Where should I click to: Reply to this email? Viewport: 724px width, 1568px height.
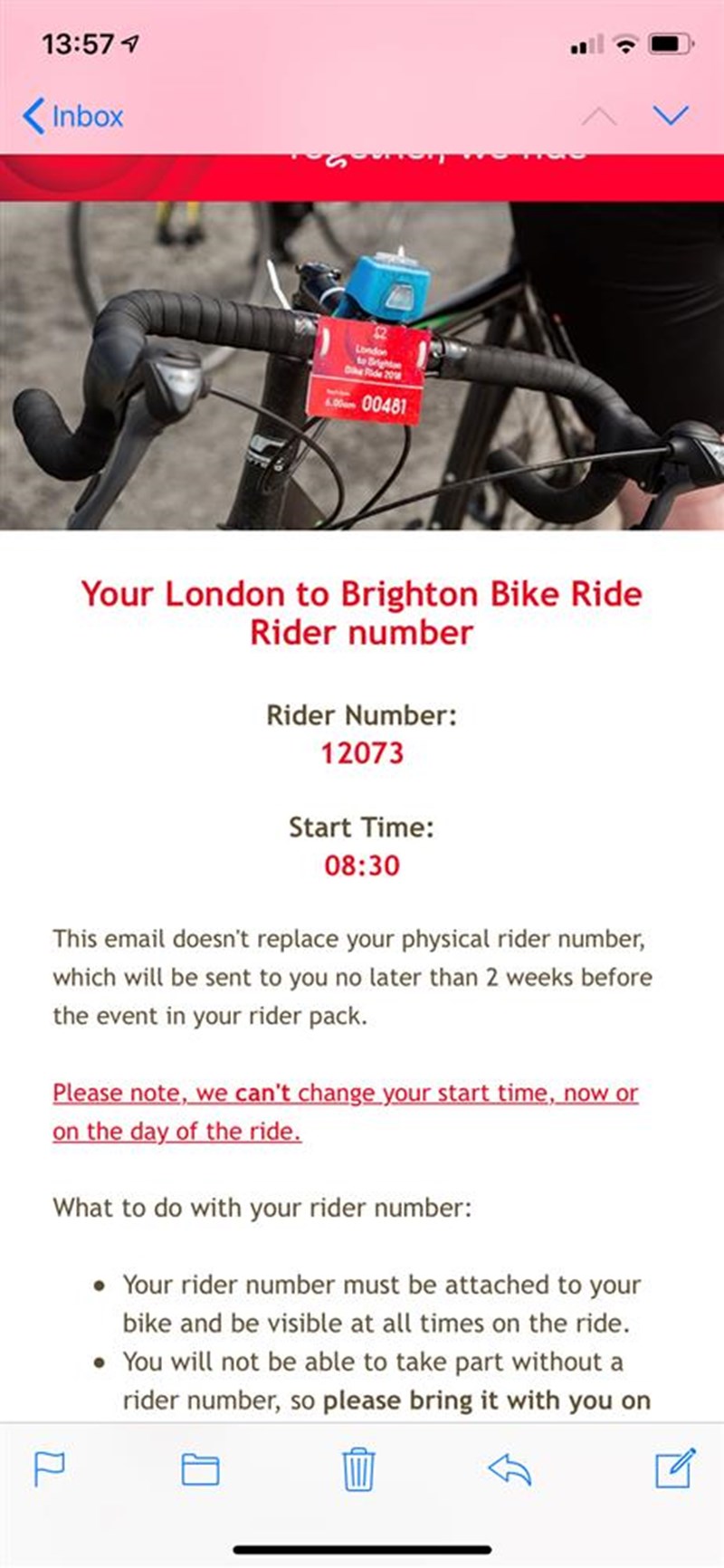point(510,1468)
